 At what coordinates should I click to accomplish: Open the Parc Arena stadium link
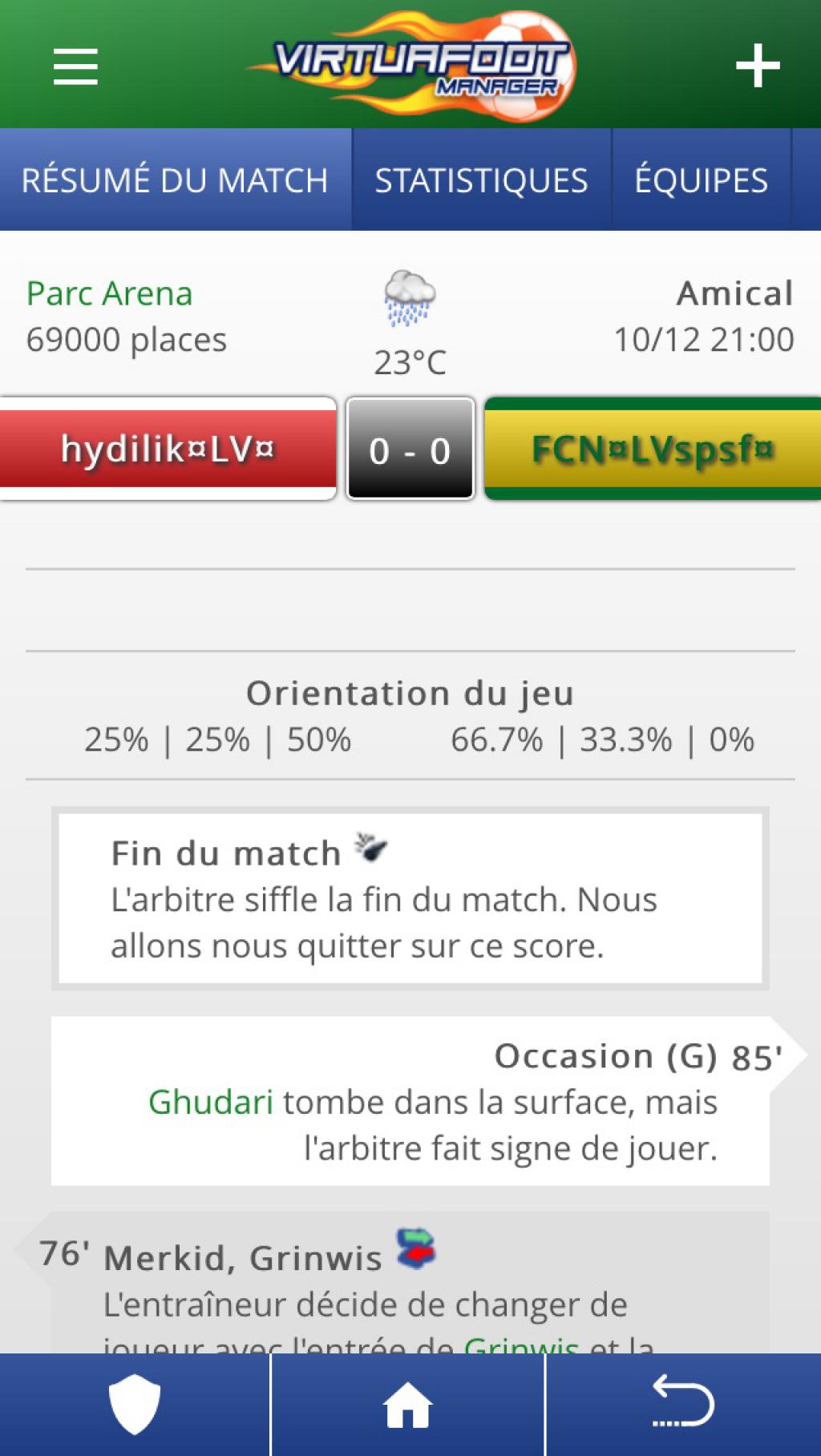coord(110,293)
